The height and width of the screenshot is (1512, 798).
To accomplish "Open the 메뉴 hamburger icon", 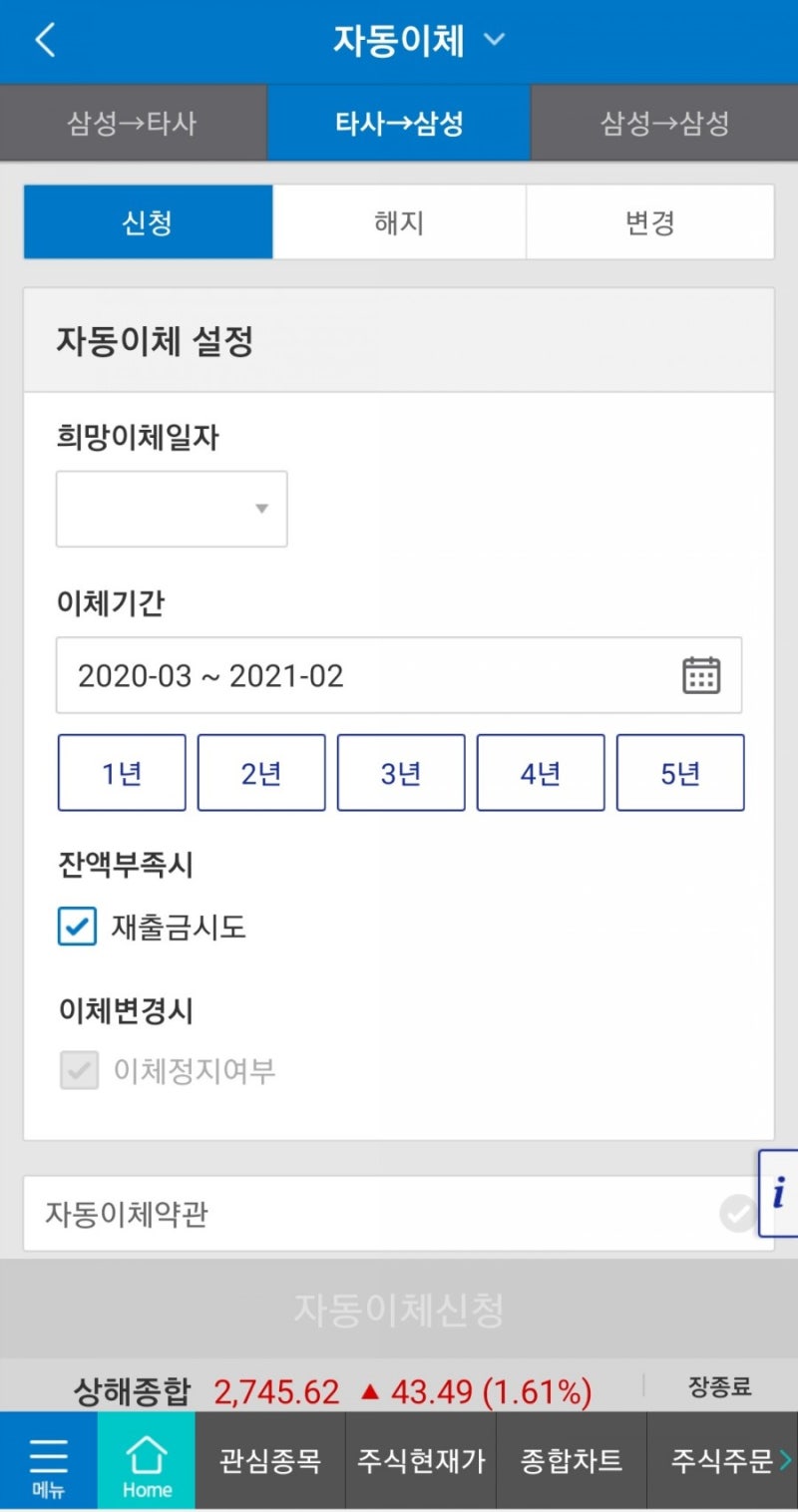I will (50, 1458).
